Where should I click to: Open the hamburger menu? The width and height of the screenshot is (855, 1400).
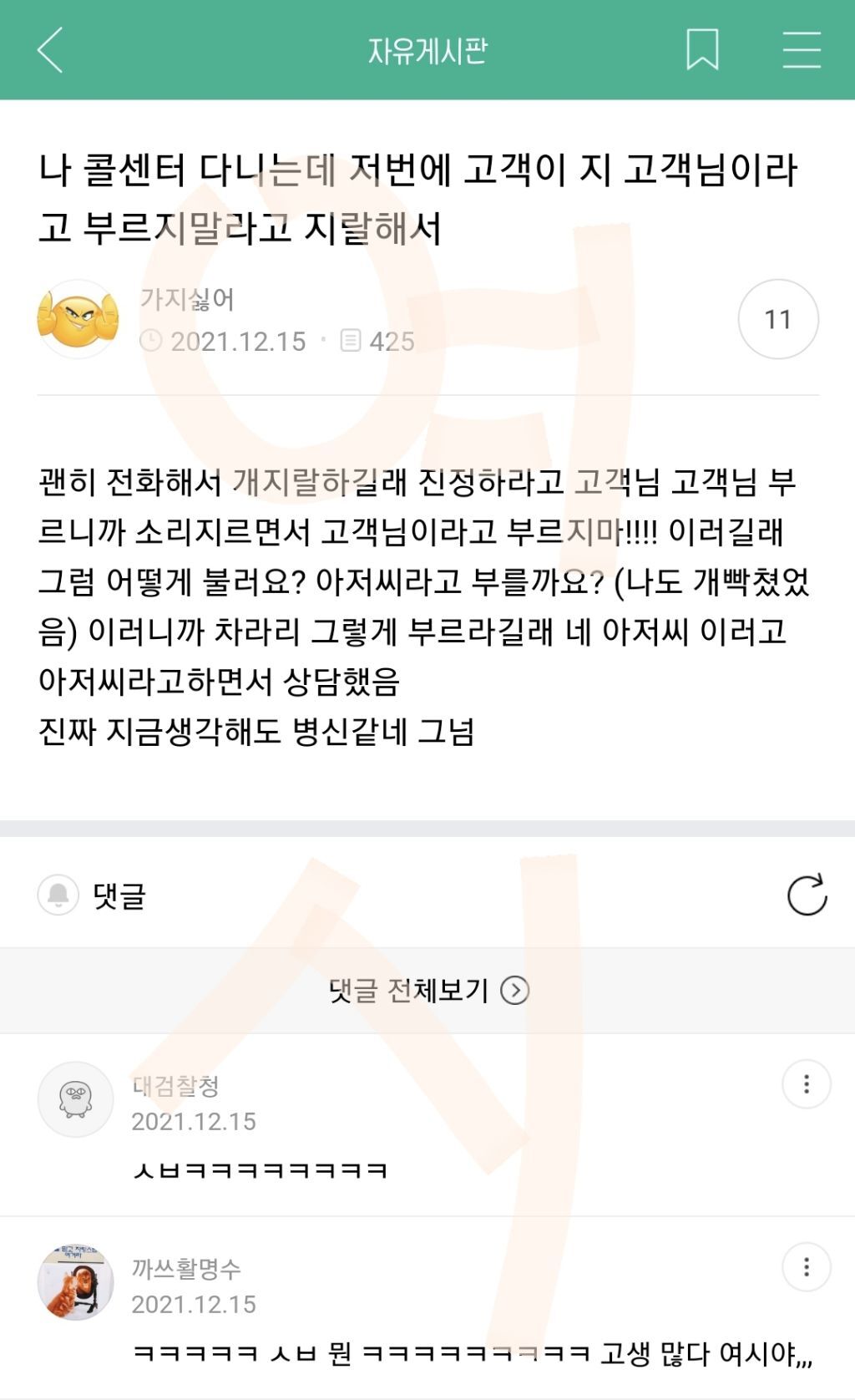click(802, 50)
